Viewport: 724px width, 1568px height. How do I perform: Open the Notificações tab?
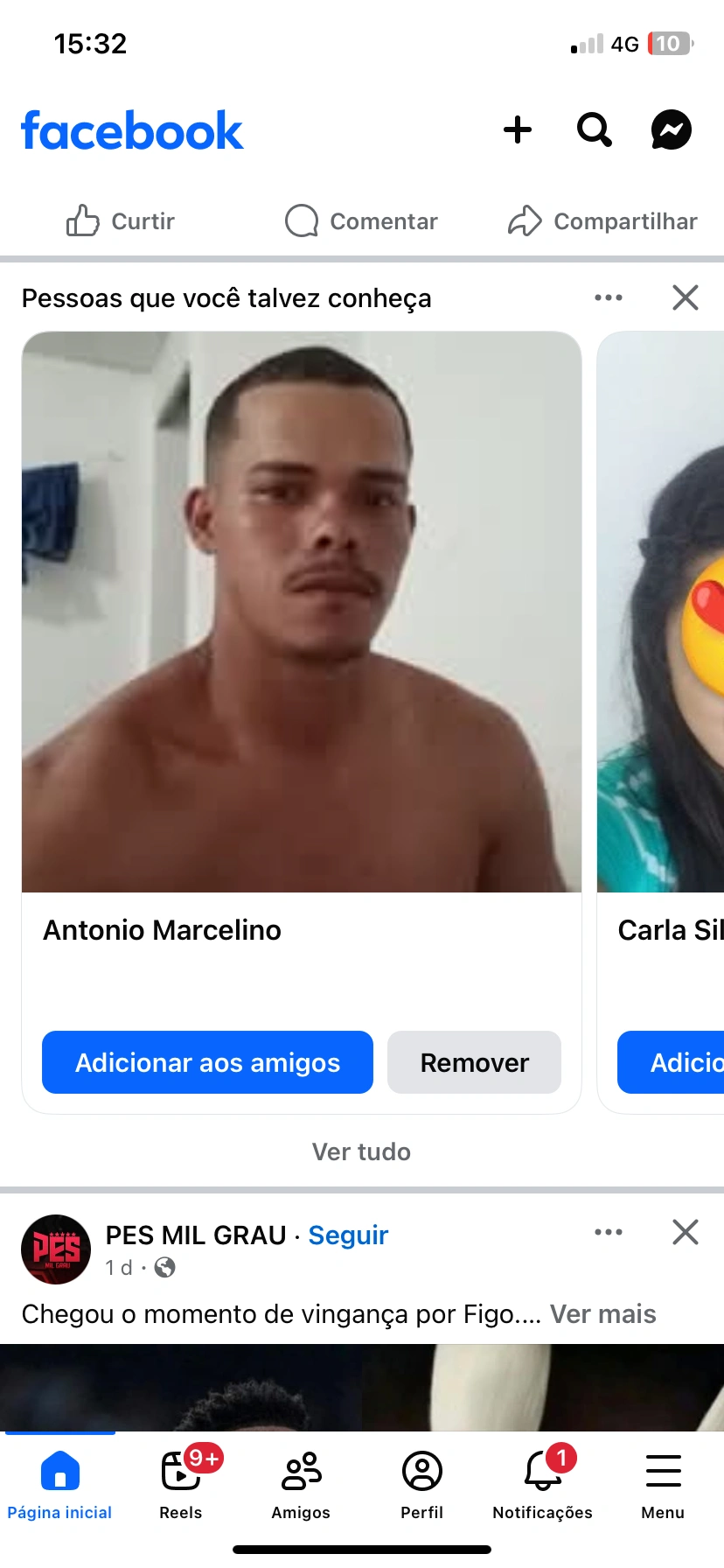[x=542, y=1482]
